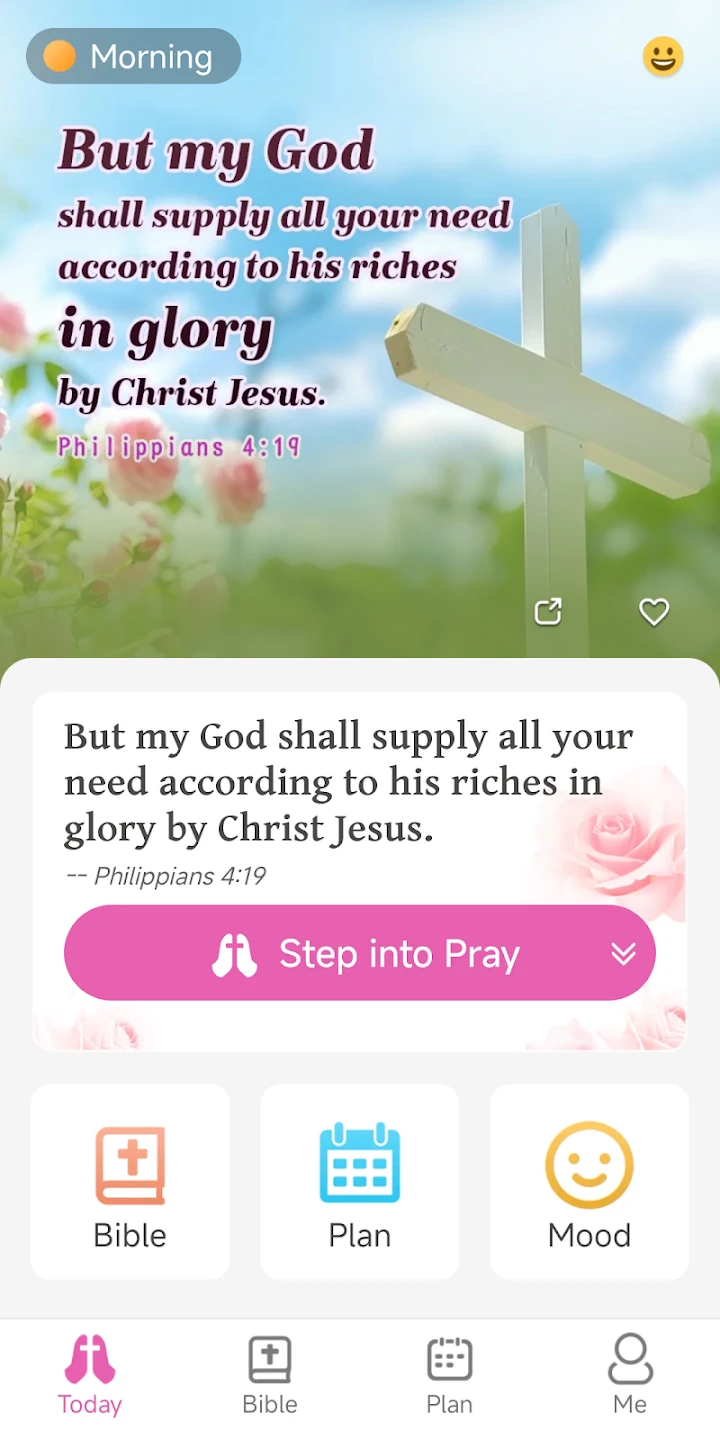Open the Mood card

click(589, 1182)
